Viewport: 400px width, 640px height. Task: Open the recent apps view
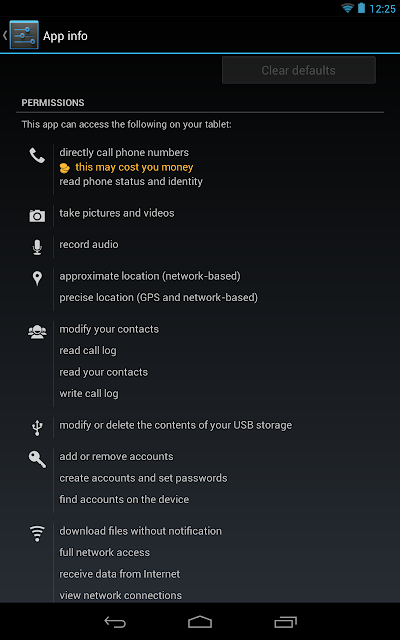click(285, 622)
